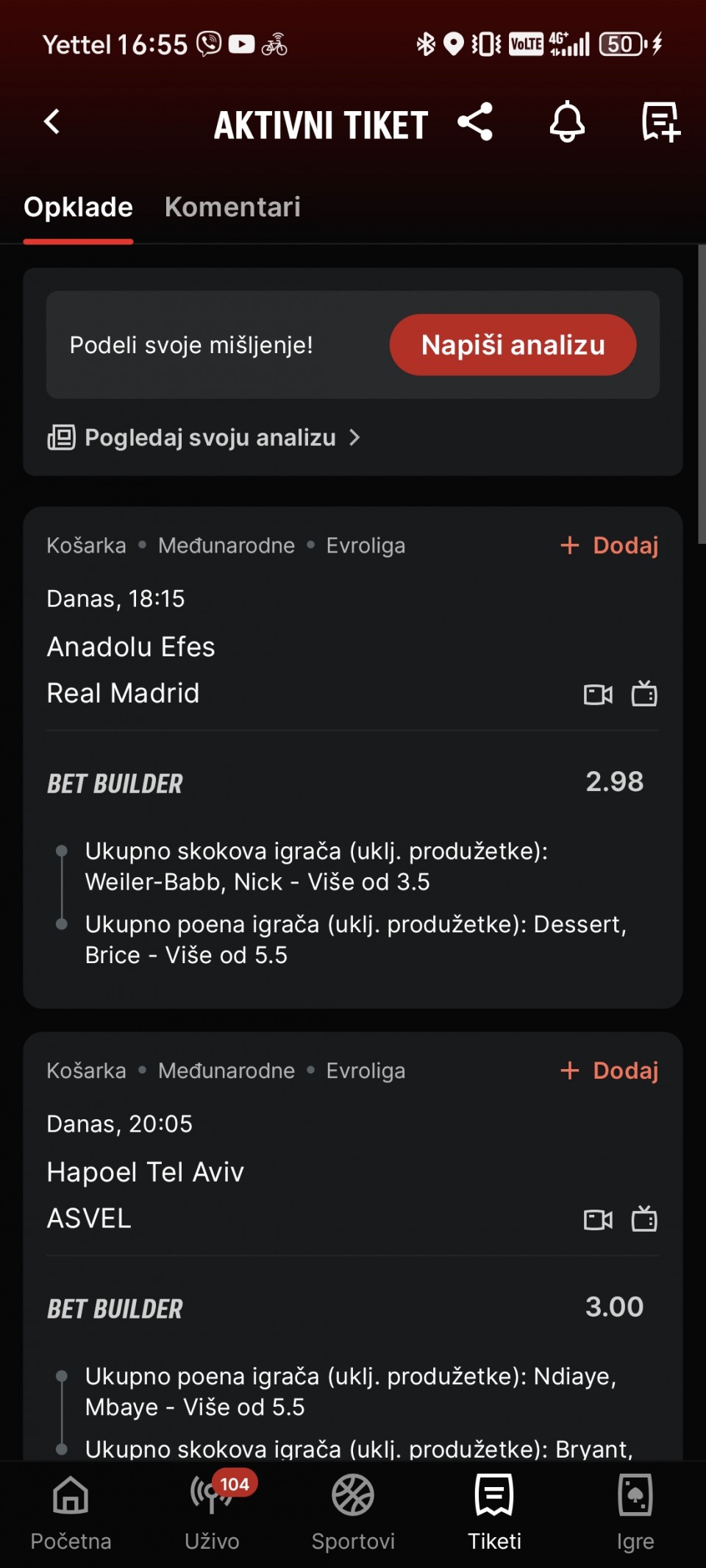Open TV icon for ASVEL match
This screenshot has width=706, height=1568.
pyautogui.click(x=644, y=1219)
